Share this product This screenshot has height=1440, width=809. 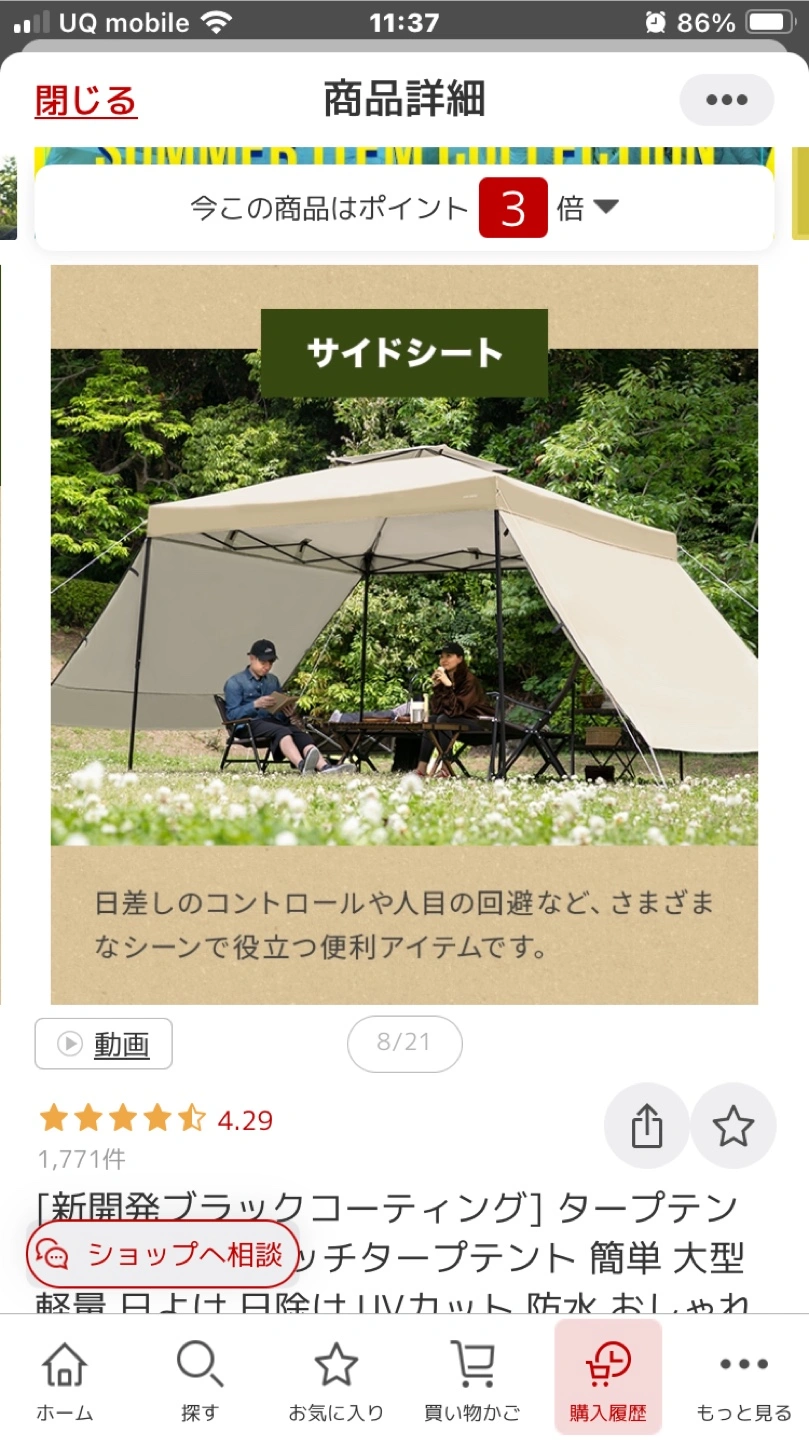pos(647,1126)
